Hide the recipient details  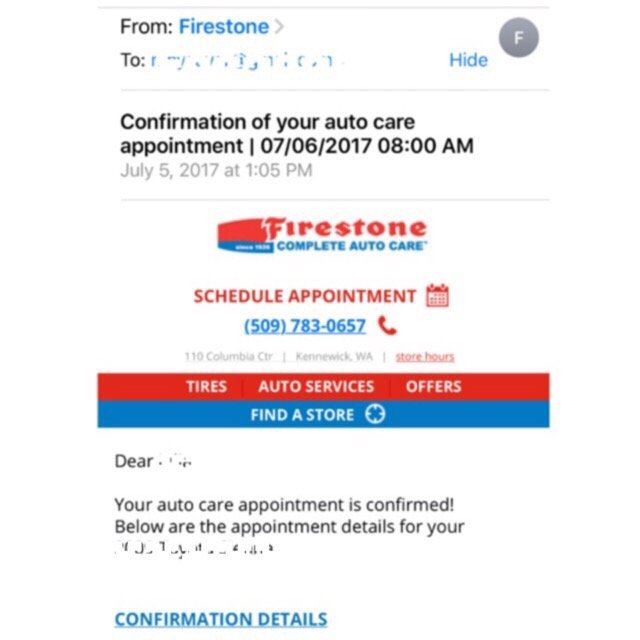pyautogui.click(x=468, y=60)
